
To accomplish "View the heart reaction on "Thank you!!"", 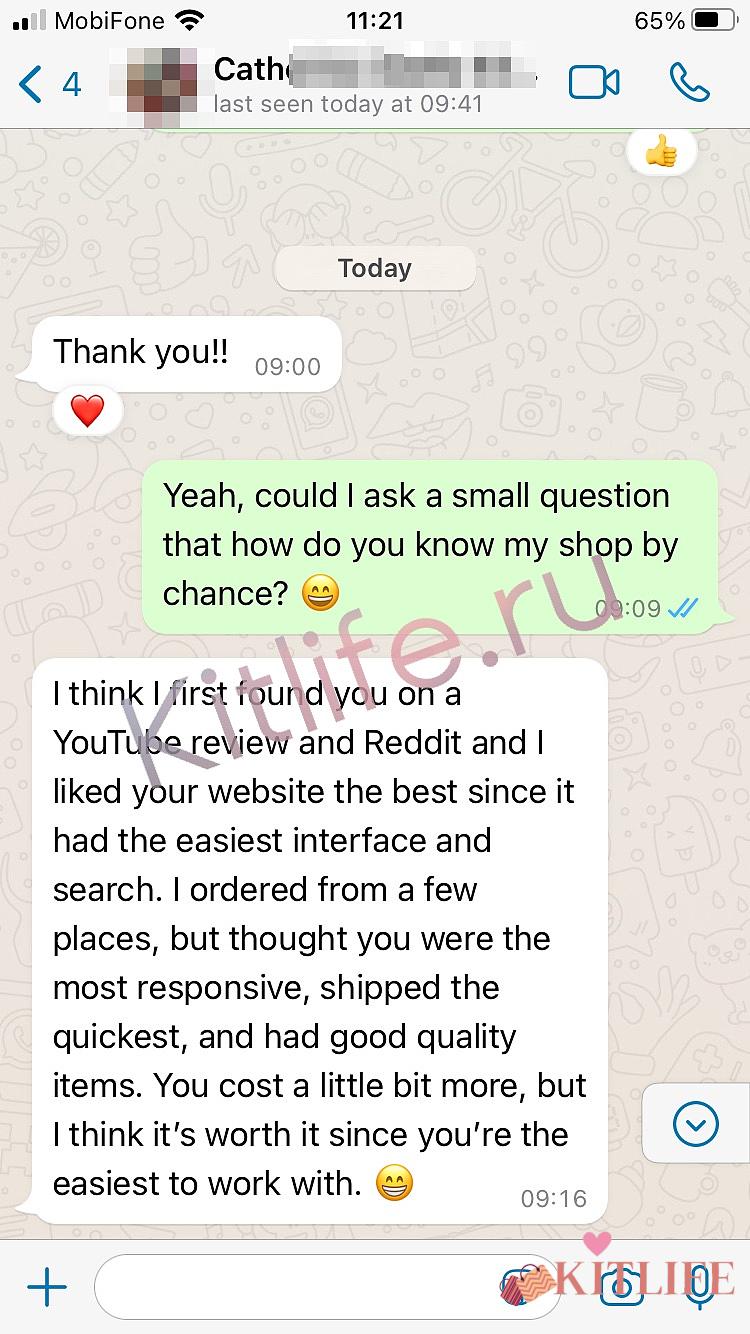I will click(x=88, y=411).
